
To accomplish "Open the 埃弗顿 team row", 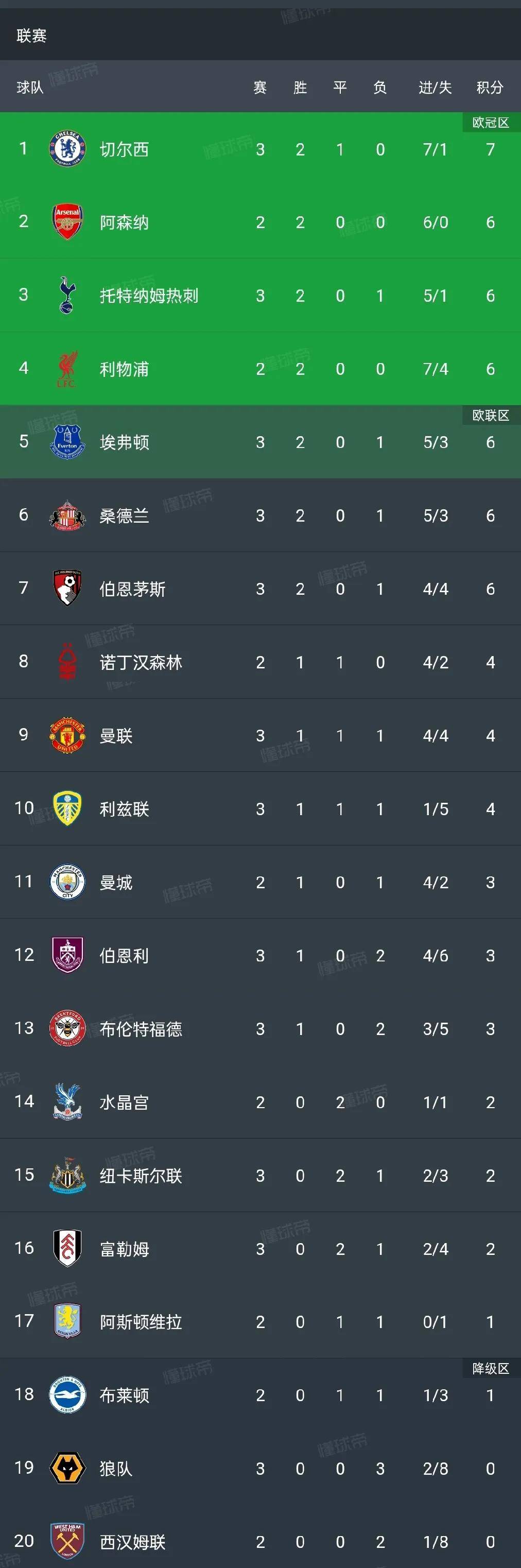I will tap(124, 442).
